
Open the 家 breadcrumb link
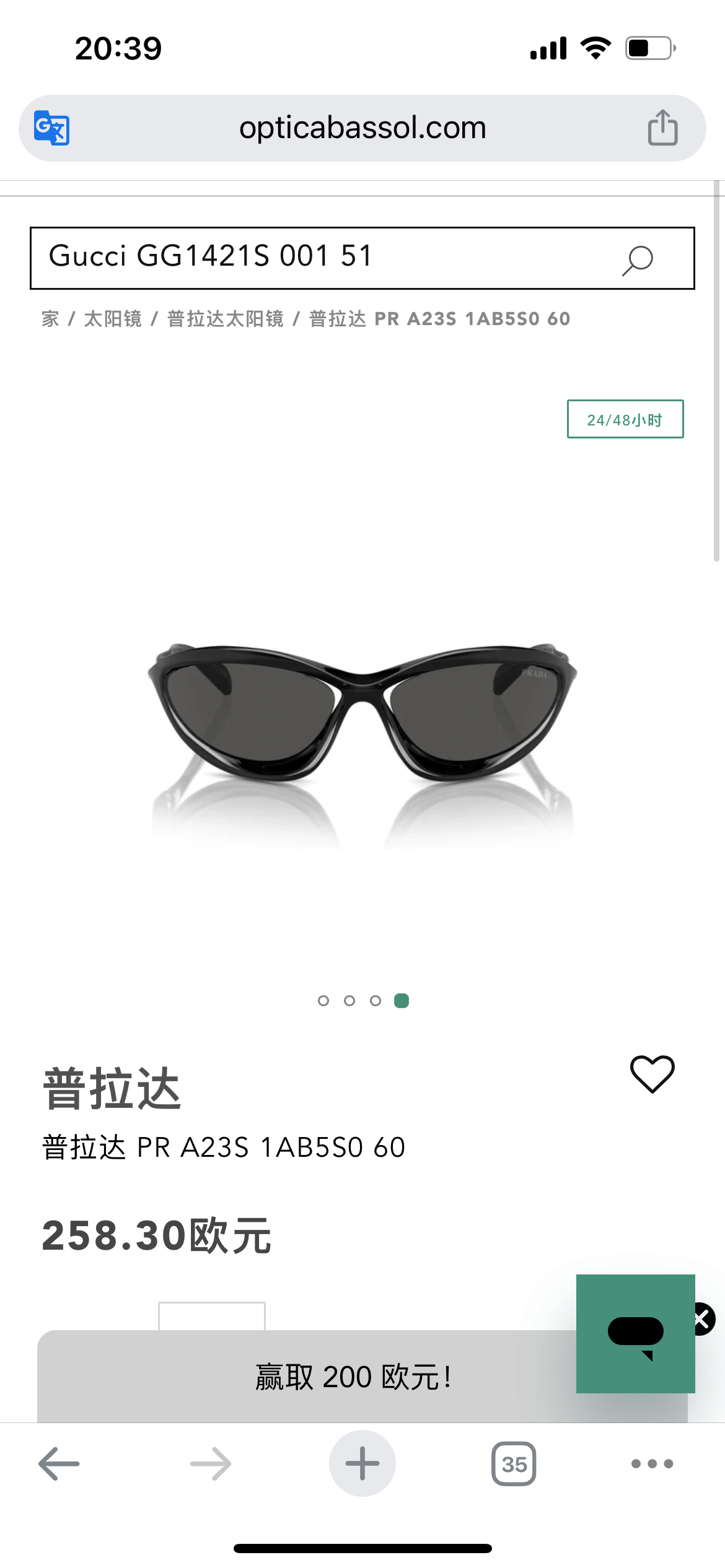50,319
